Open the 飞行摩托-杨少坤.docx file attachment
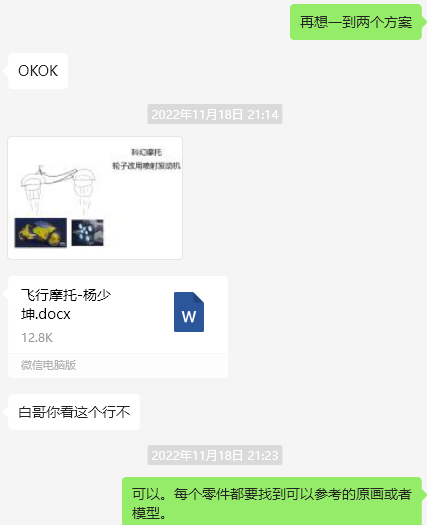427x525 pixels. [x=118, y=327]
